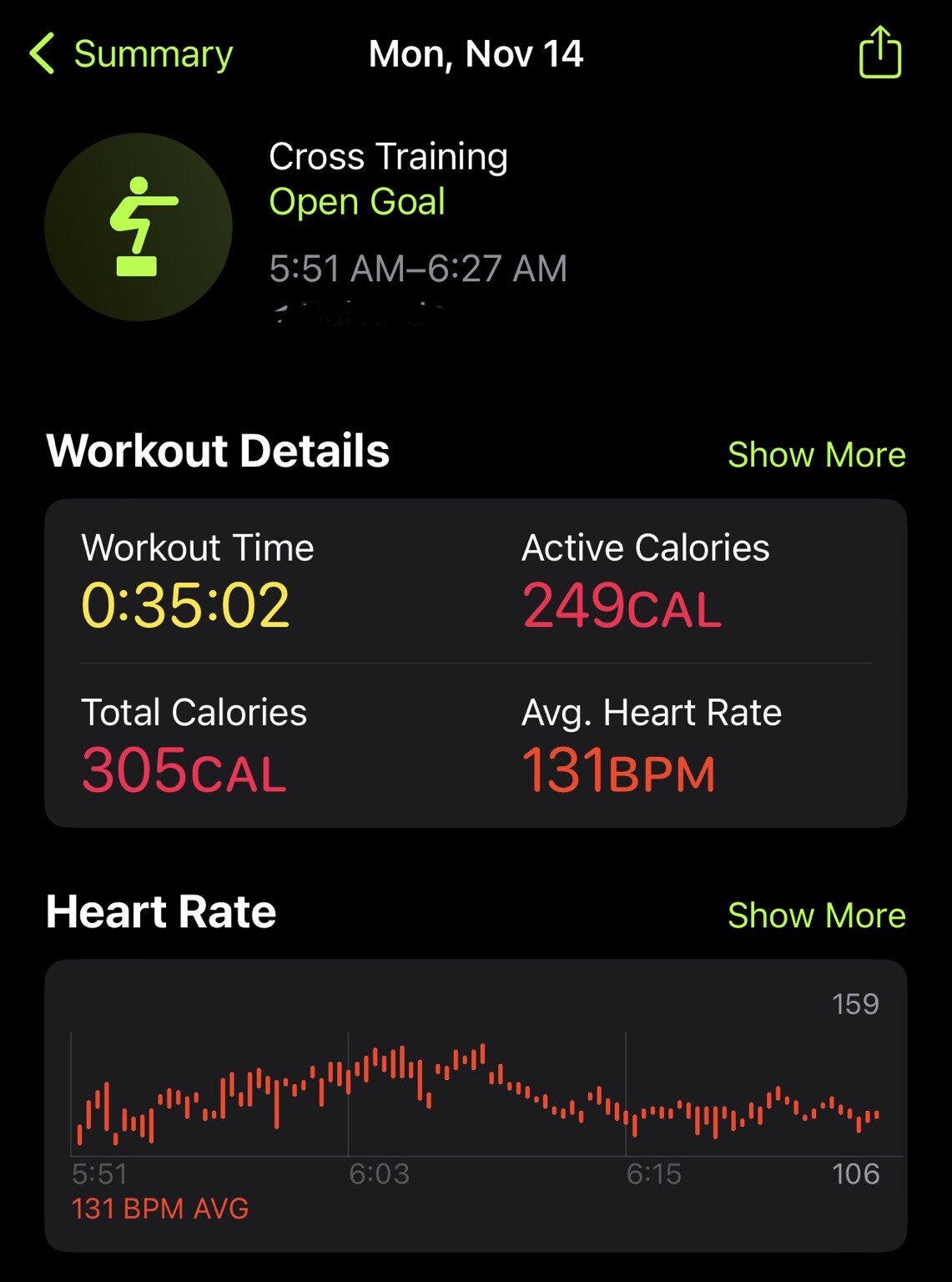Open the Workout Details card
The height and width of the screenshot is (1282, 952).
476,663
